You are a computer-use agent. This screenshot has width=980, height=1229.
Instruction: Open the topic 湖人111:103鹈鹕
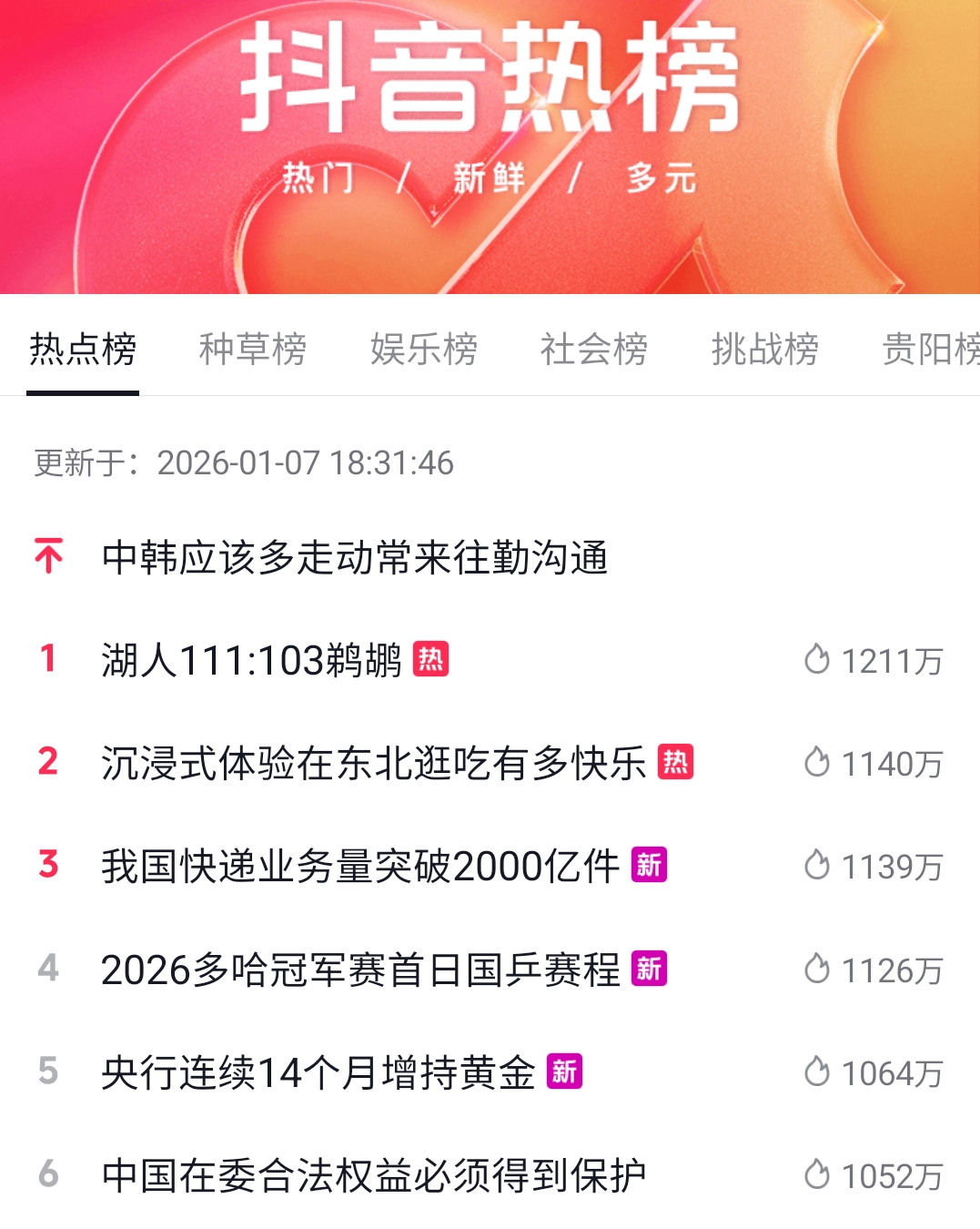[x=251, y=660]
